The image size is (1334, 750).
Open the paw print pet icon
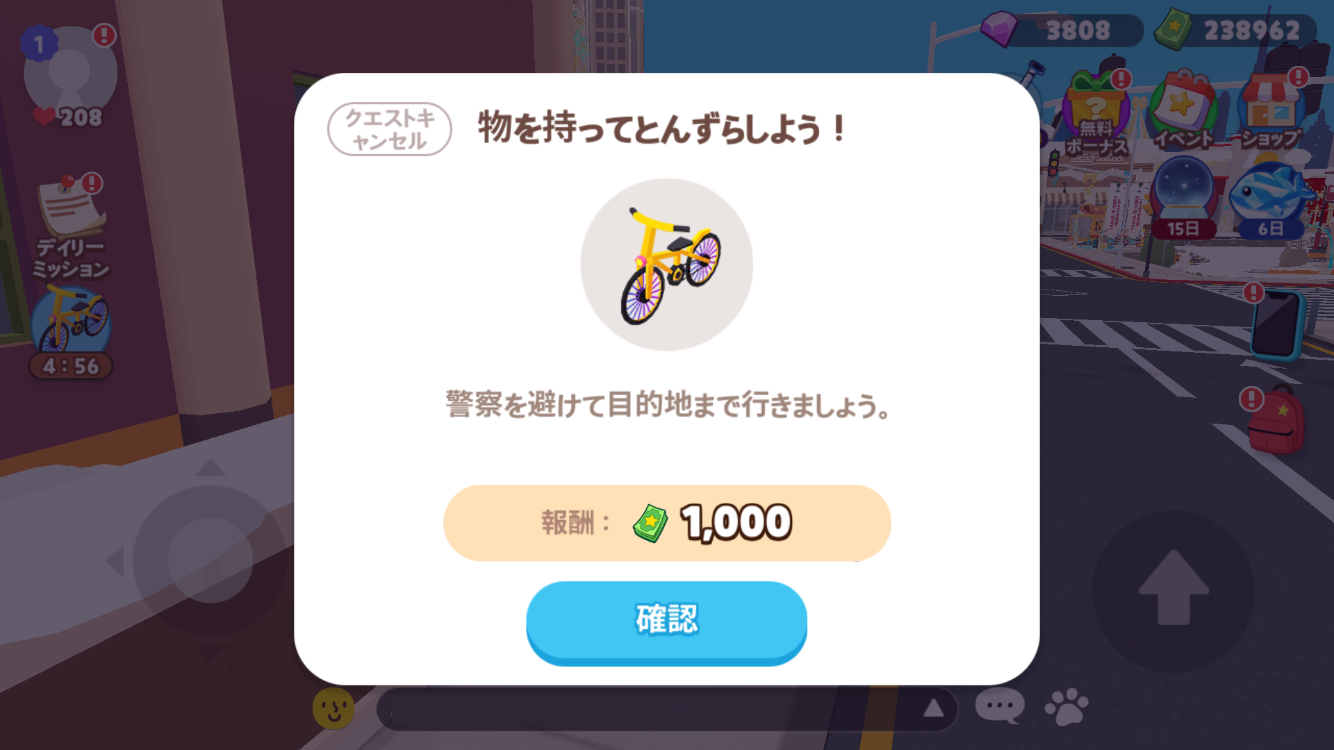click(x=1066, y=707)
